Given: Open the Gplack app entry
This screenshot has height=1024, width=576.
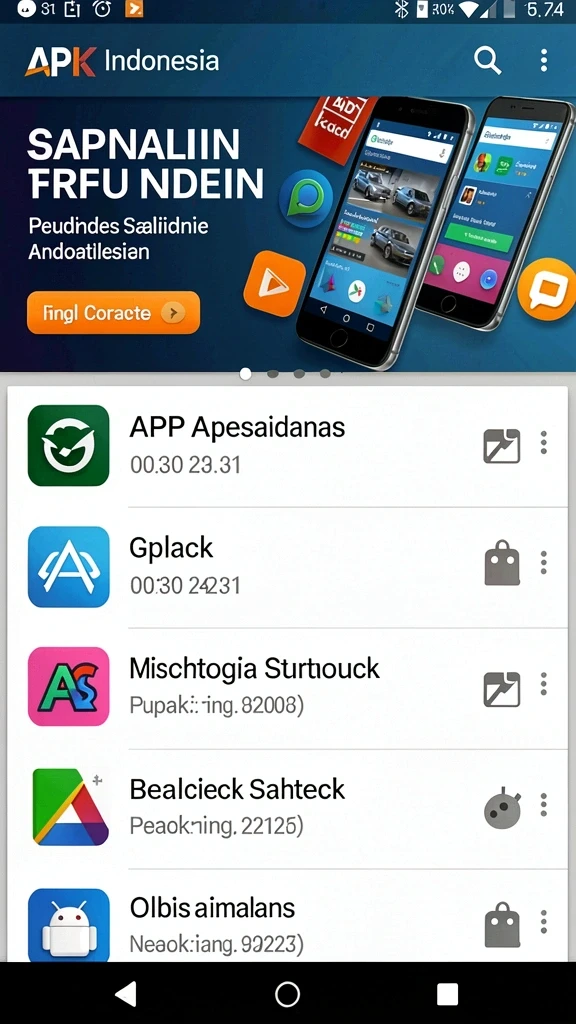Looking at the screenshot, I should (287, 567).
